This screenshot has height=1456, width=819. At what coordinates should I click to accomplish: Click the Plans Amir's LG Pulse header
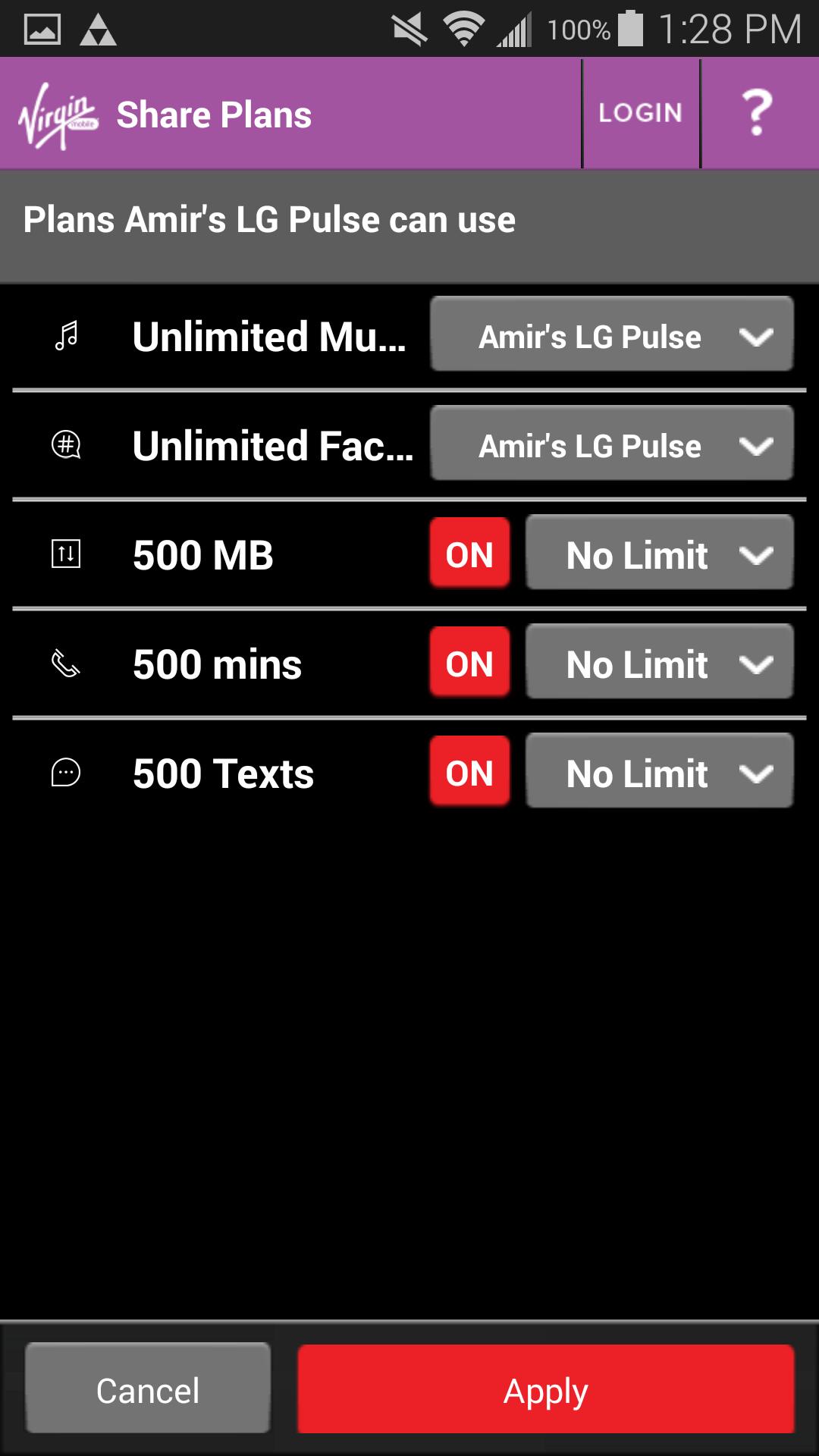[267, 221]
